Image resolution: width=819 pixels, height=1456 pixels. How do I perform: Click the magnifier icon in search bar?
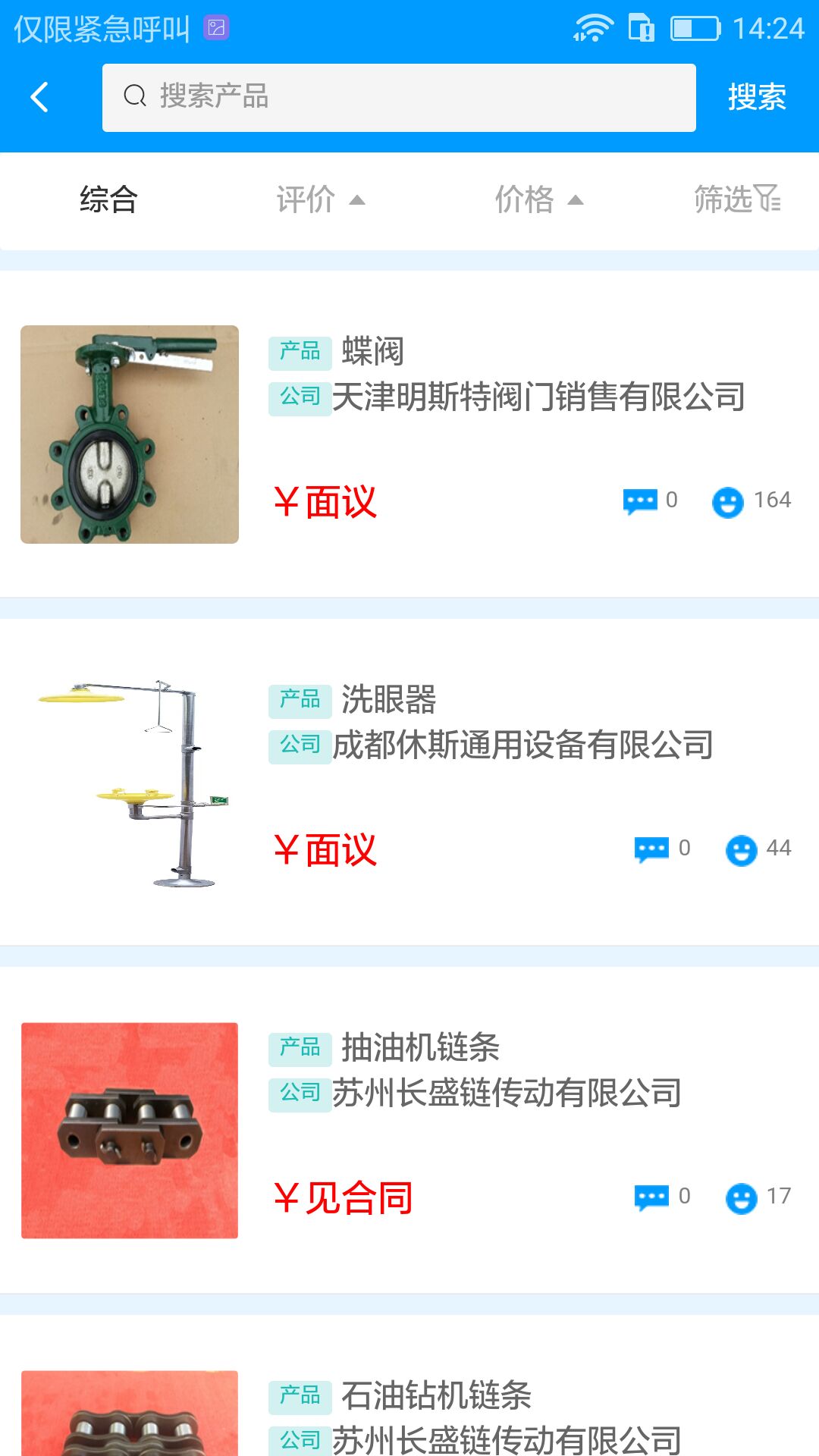coord(134,96)
